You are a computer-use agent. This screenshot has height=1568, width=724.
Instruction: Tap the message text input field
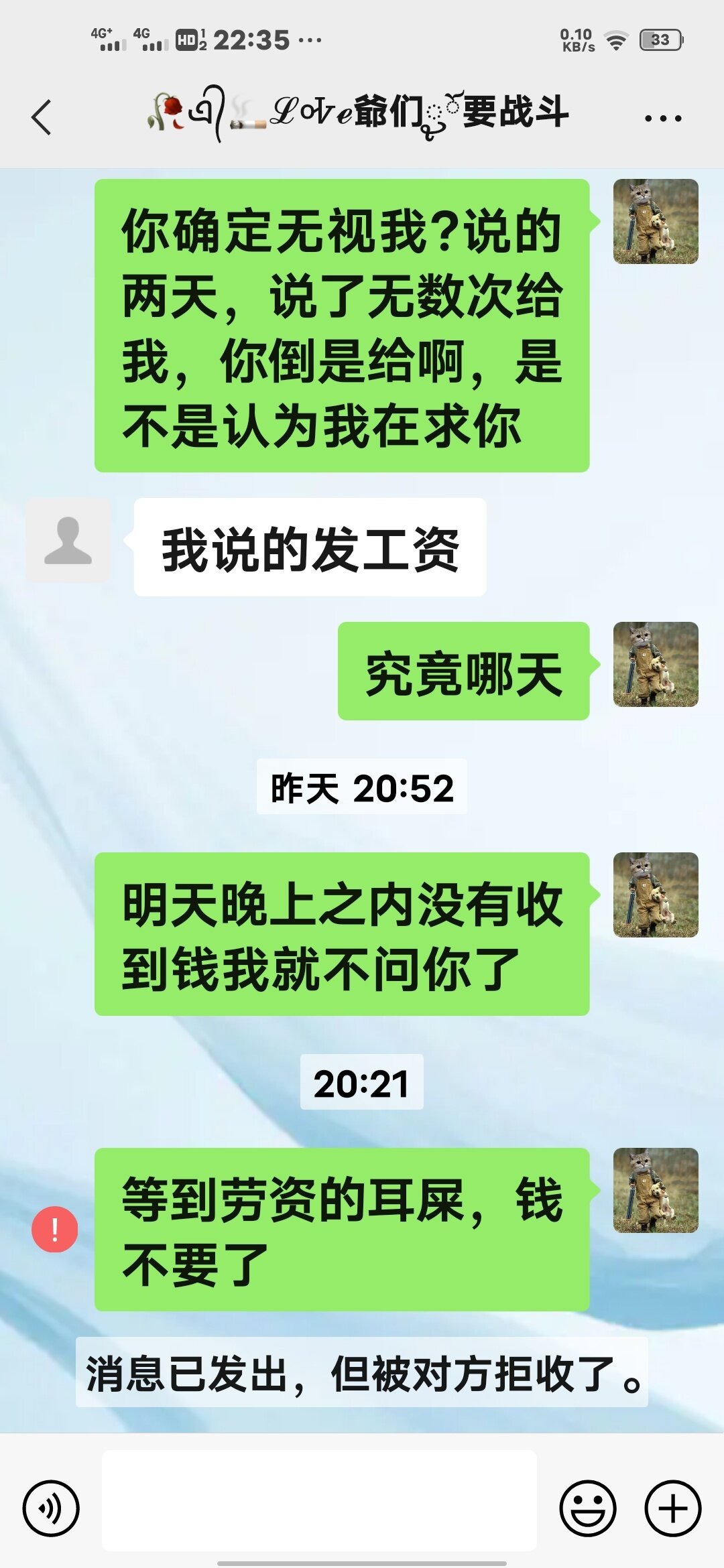pos(319,1500)
